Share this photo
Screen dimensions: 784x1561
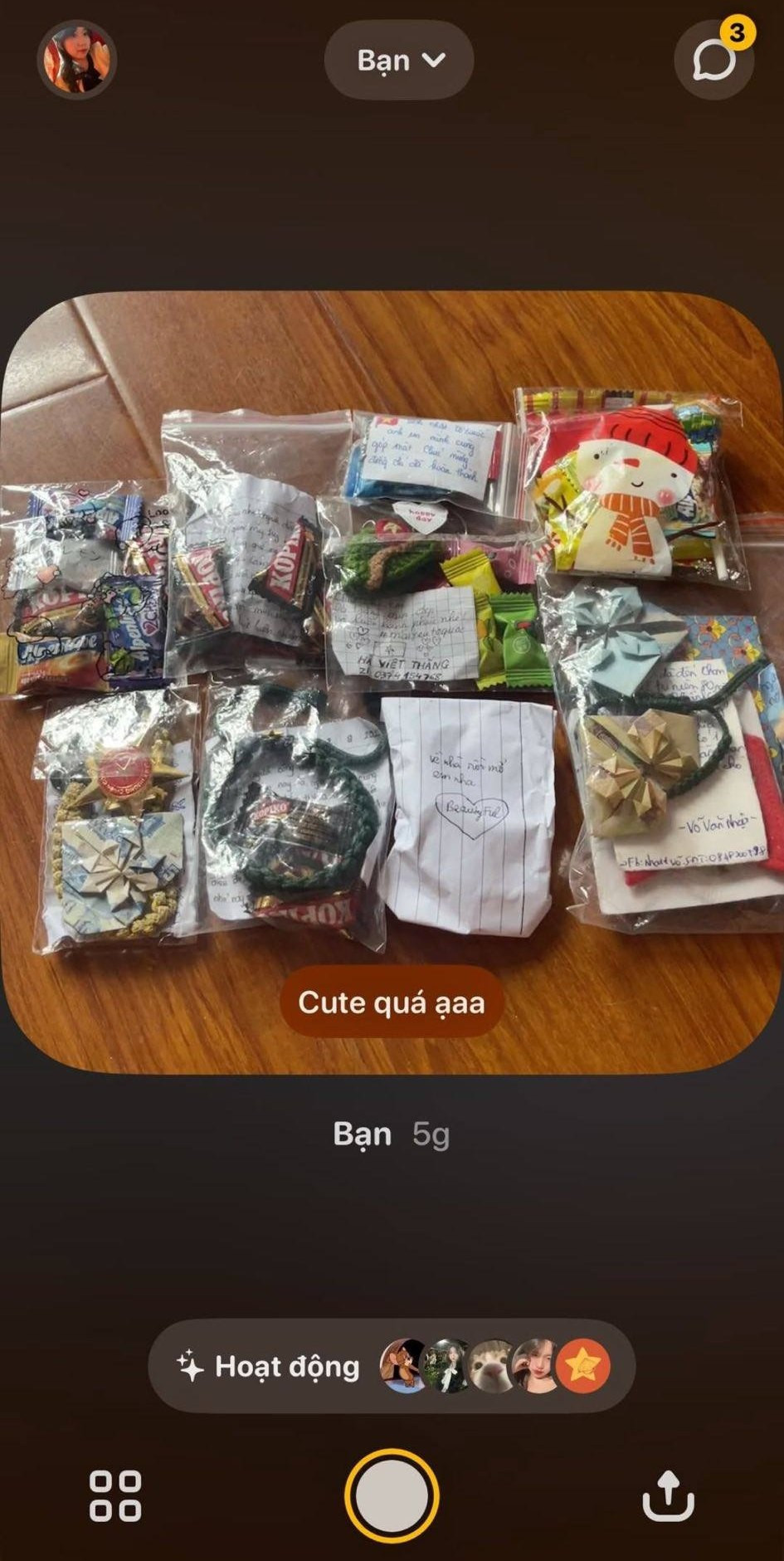click(x=668, y=1495)
